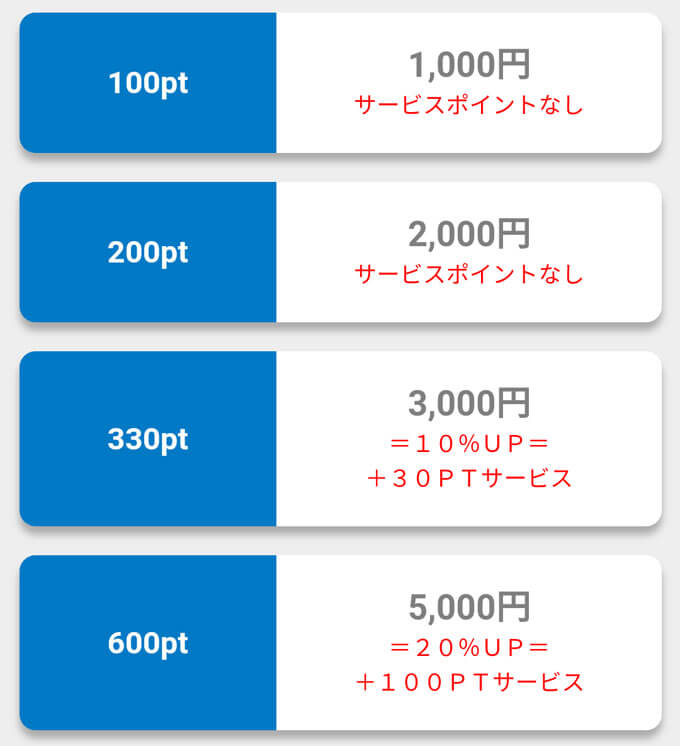Select the 100pt package for 1,000円

pos(340,83)
